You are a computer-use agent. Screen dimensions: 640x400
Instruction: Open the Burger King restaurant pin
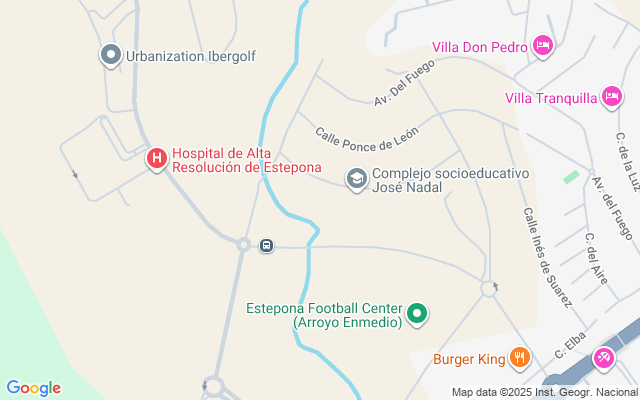(519, 357)
